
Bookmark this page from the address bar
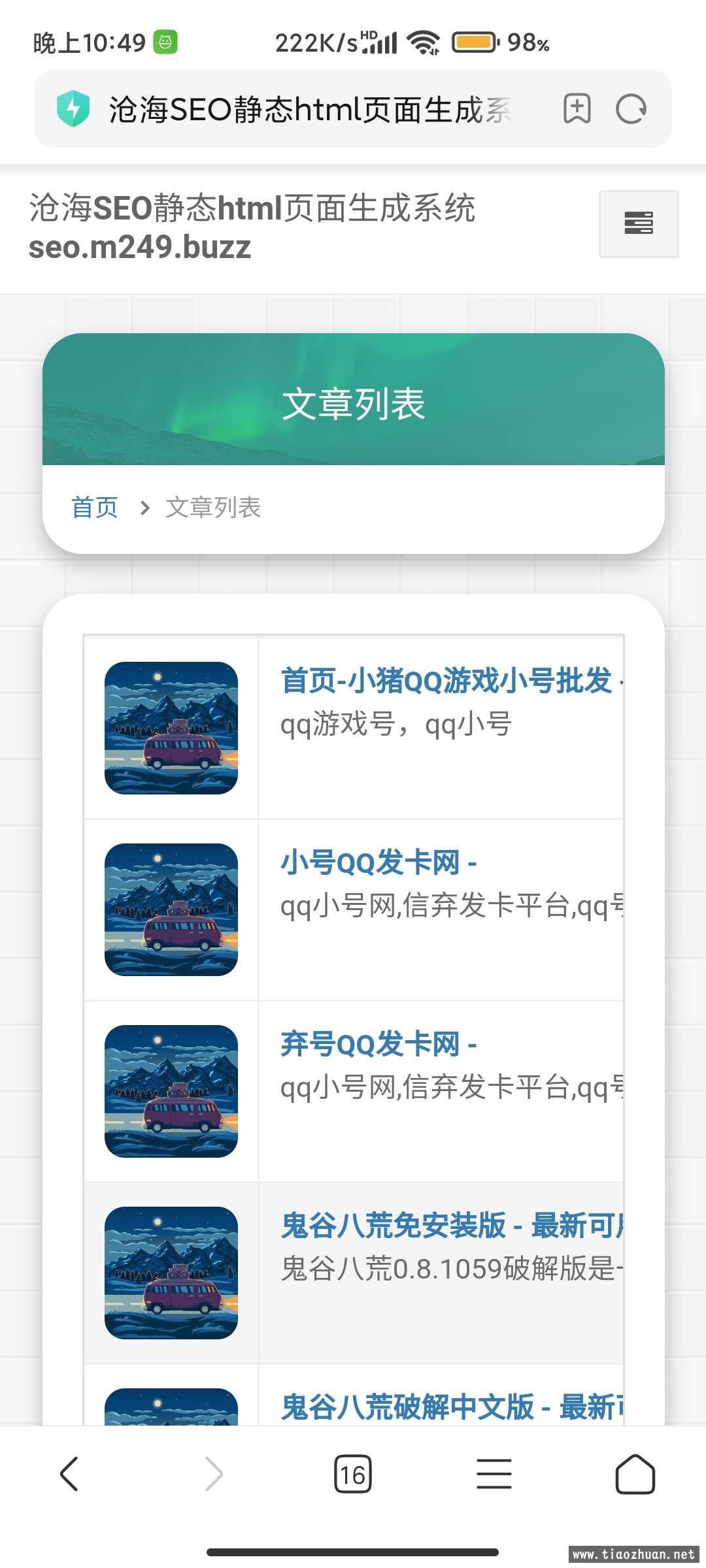tap(577, 108)
